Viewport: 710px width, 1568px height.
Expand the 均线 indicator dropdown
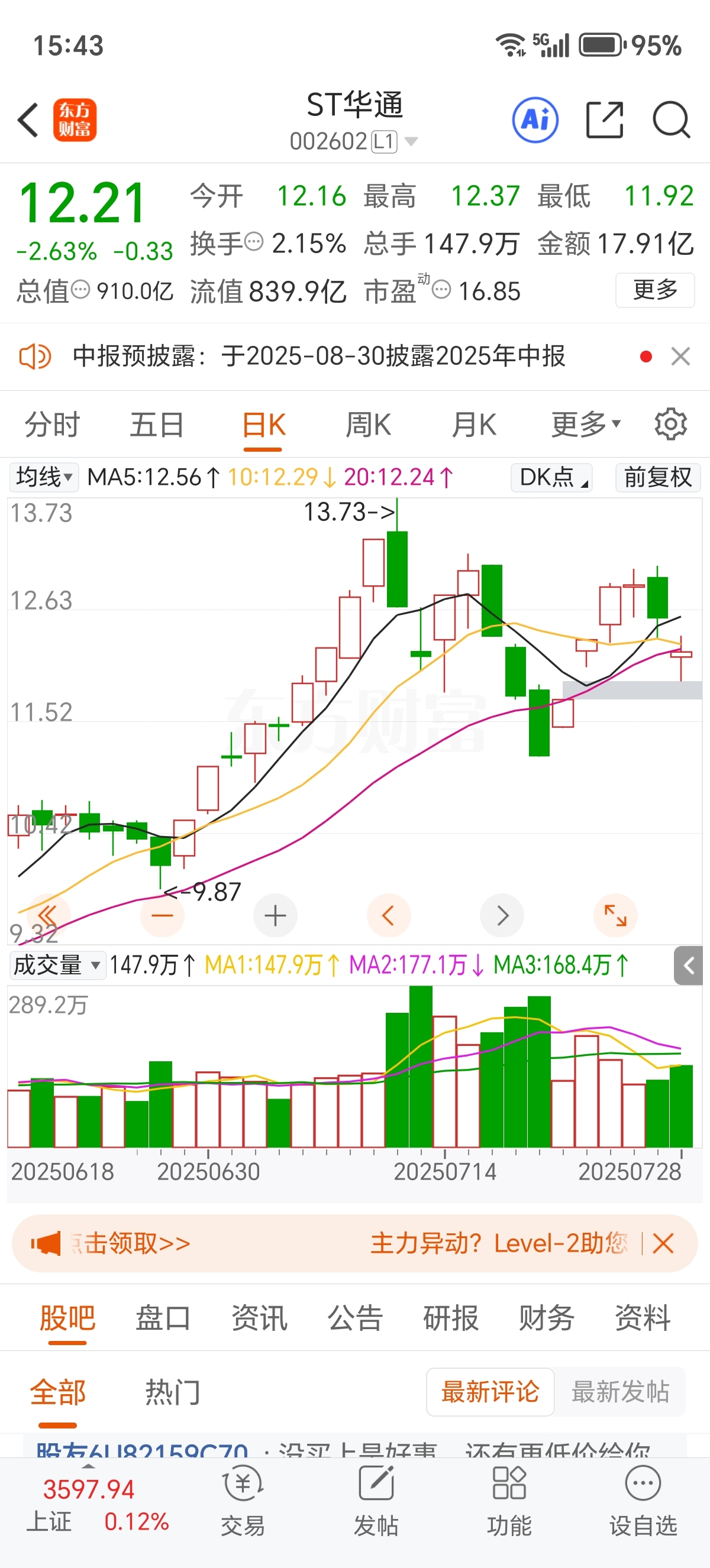(44, 477)
